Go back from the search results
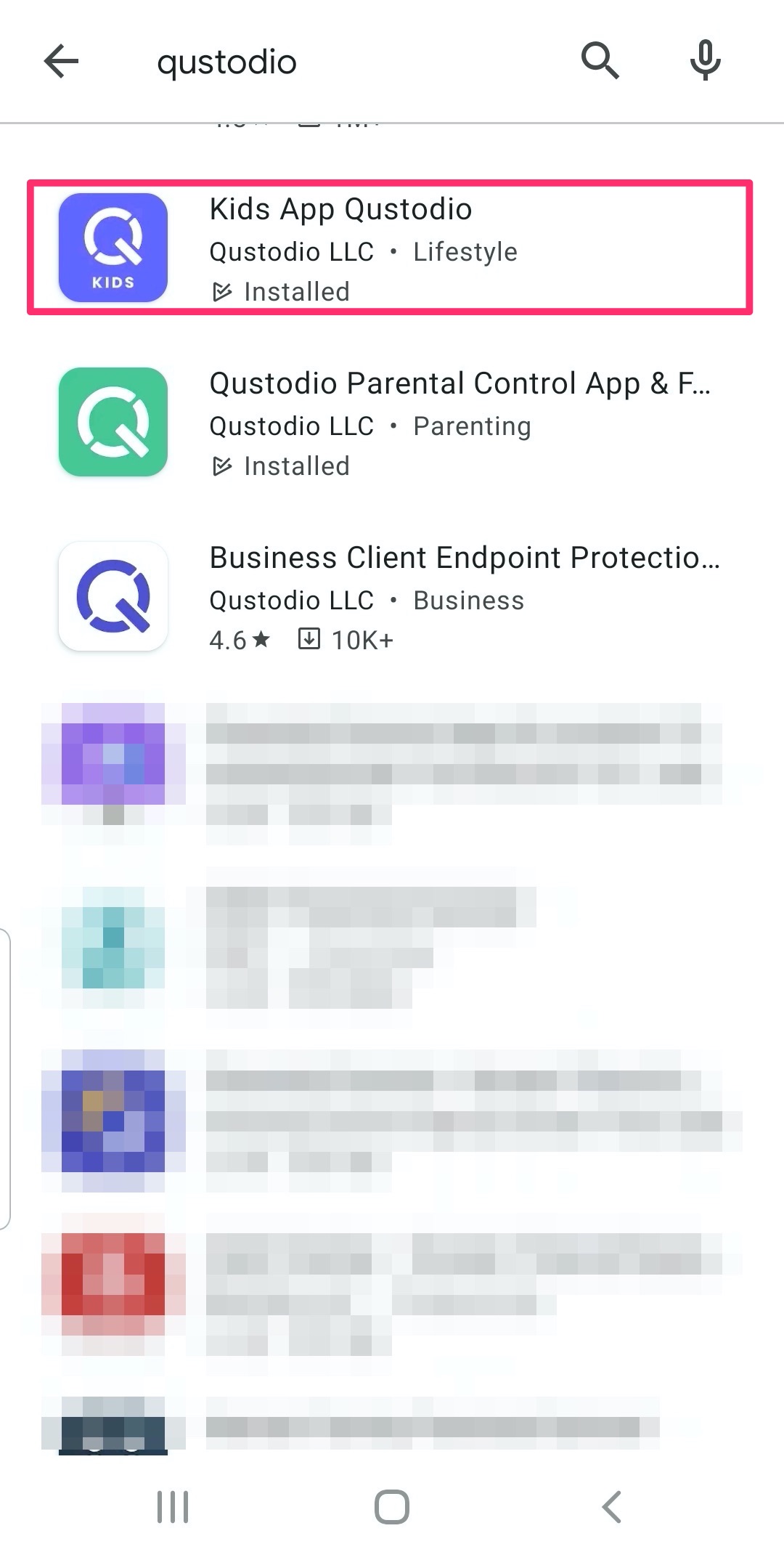784x1560 pixels. click(61, 60)
